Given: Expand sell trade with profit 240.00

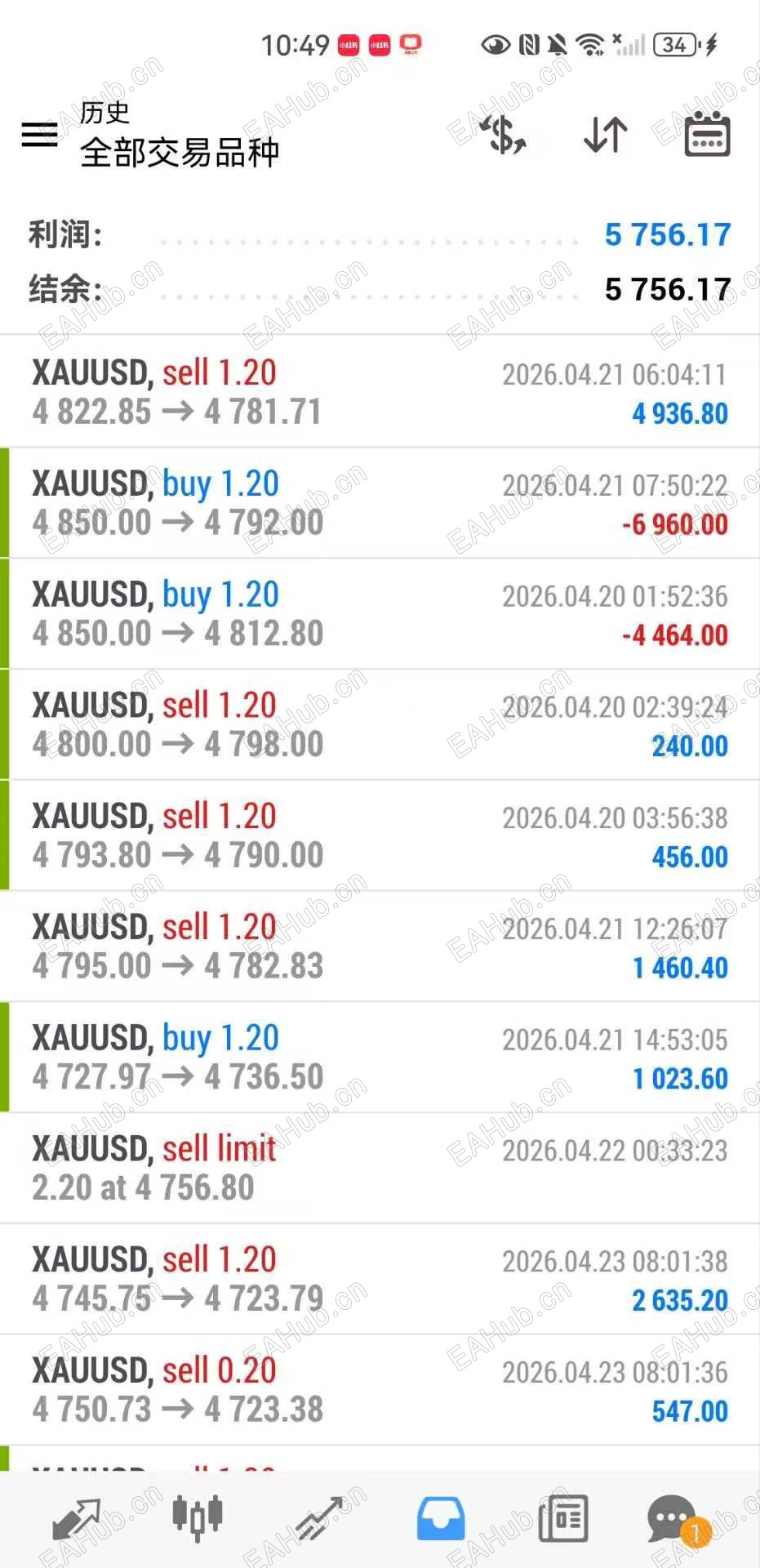Looking at the screenshot, I should (x=380, y=725).
